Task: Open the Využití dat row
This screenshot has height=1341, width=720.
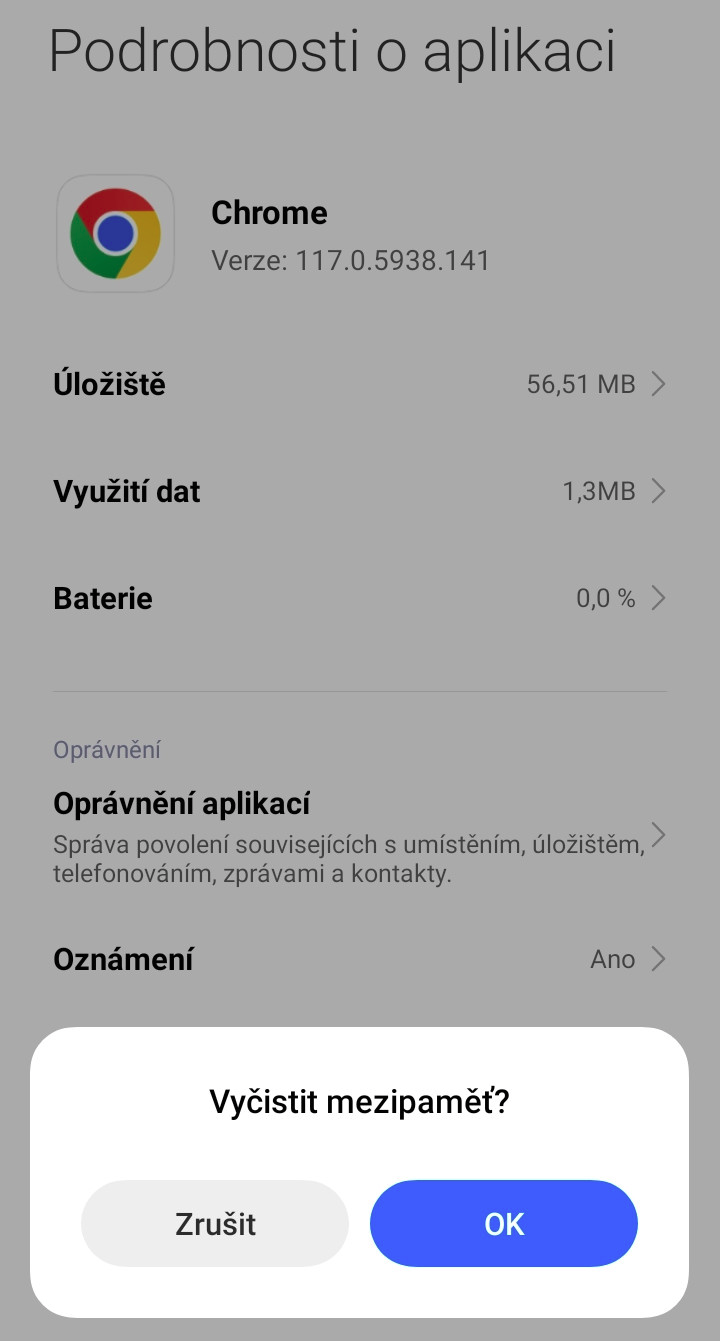Action: coord(359,491)
